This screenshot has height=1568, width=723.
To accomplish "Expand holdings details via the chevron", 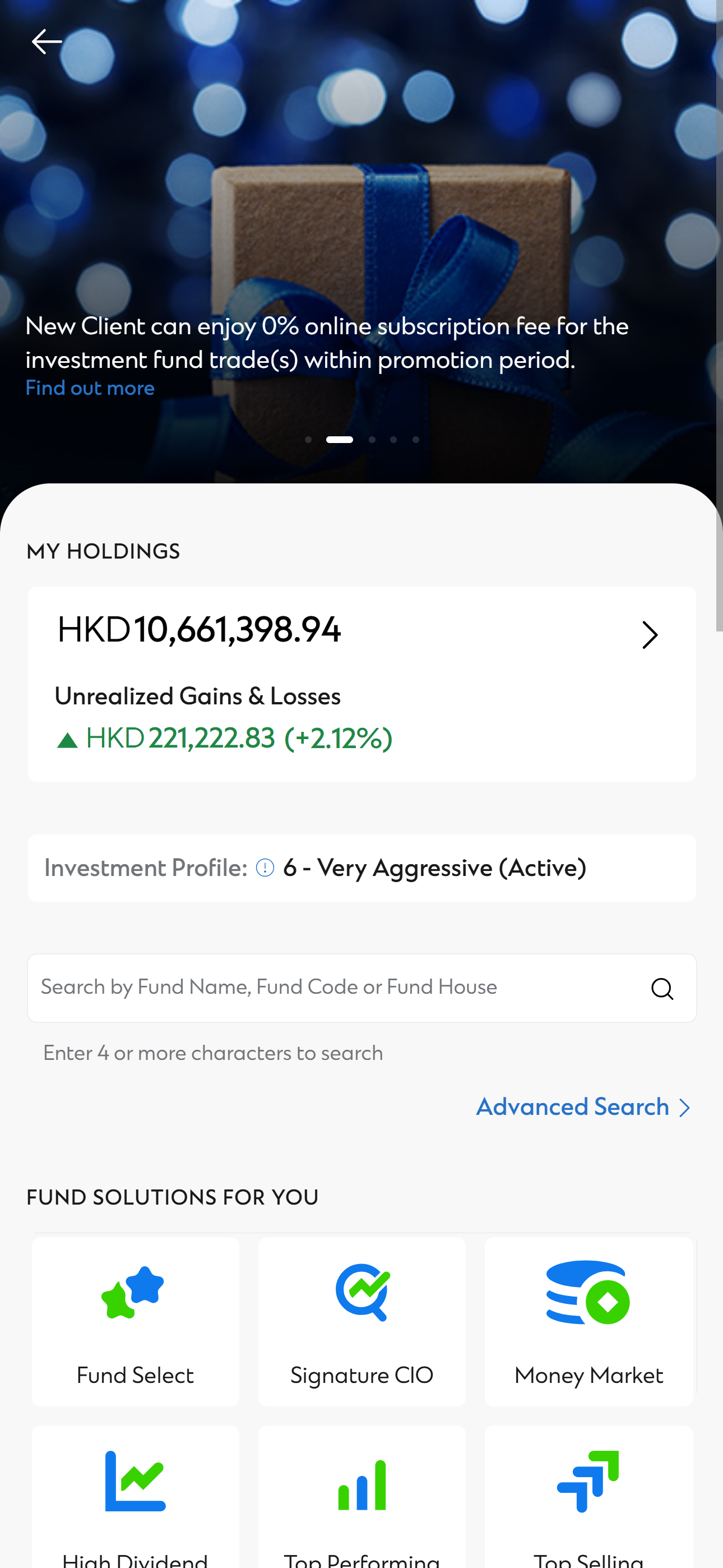I will pos(650,634).
